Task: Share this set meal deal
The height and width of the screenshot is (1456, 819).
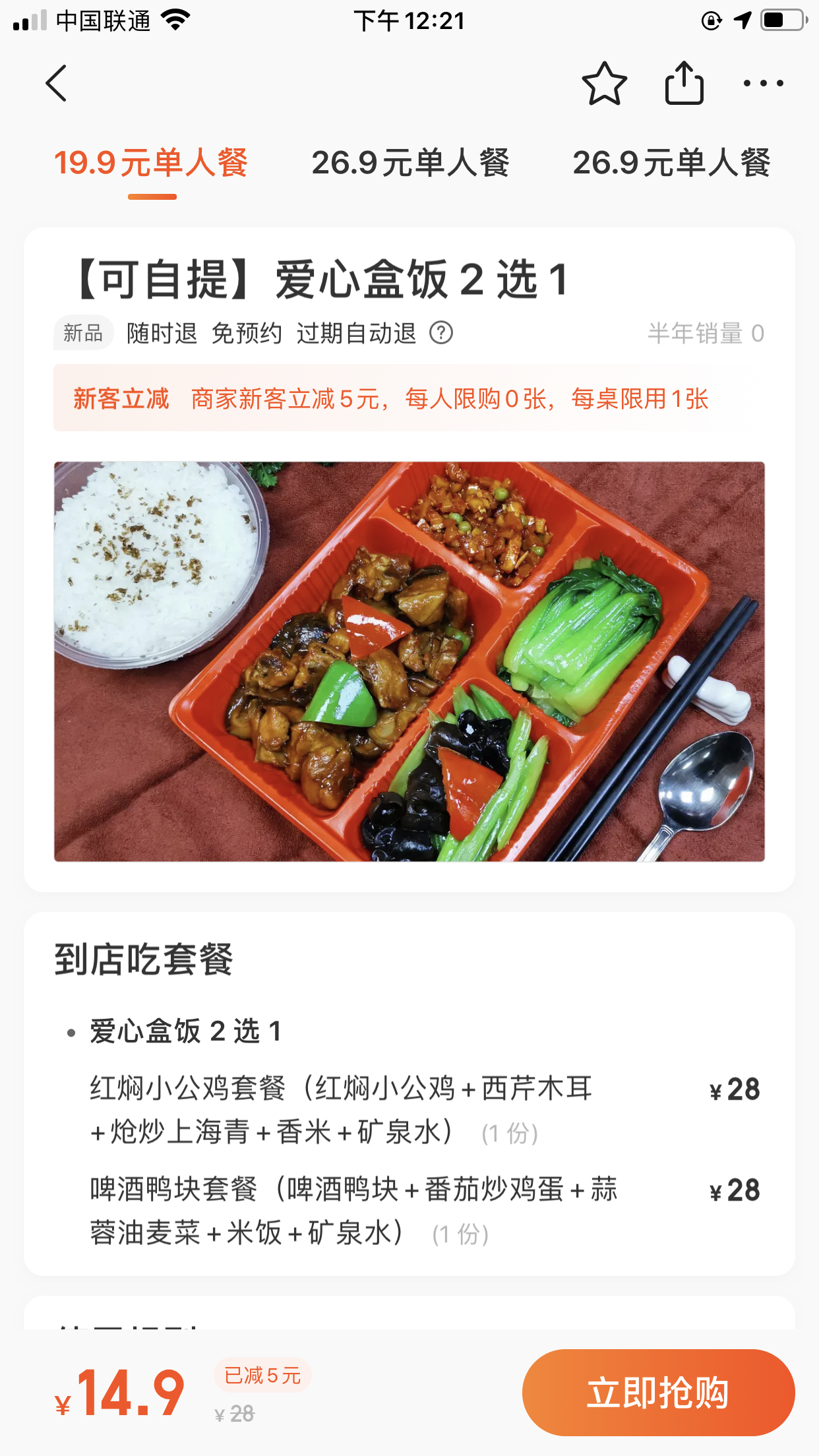Action: coord(684,82)
